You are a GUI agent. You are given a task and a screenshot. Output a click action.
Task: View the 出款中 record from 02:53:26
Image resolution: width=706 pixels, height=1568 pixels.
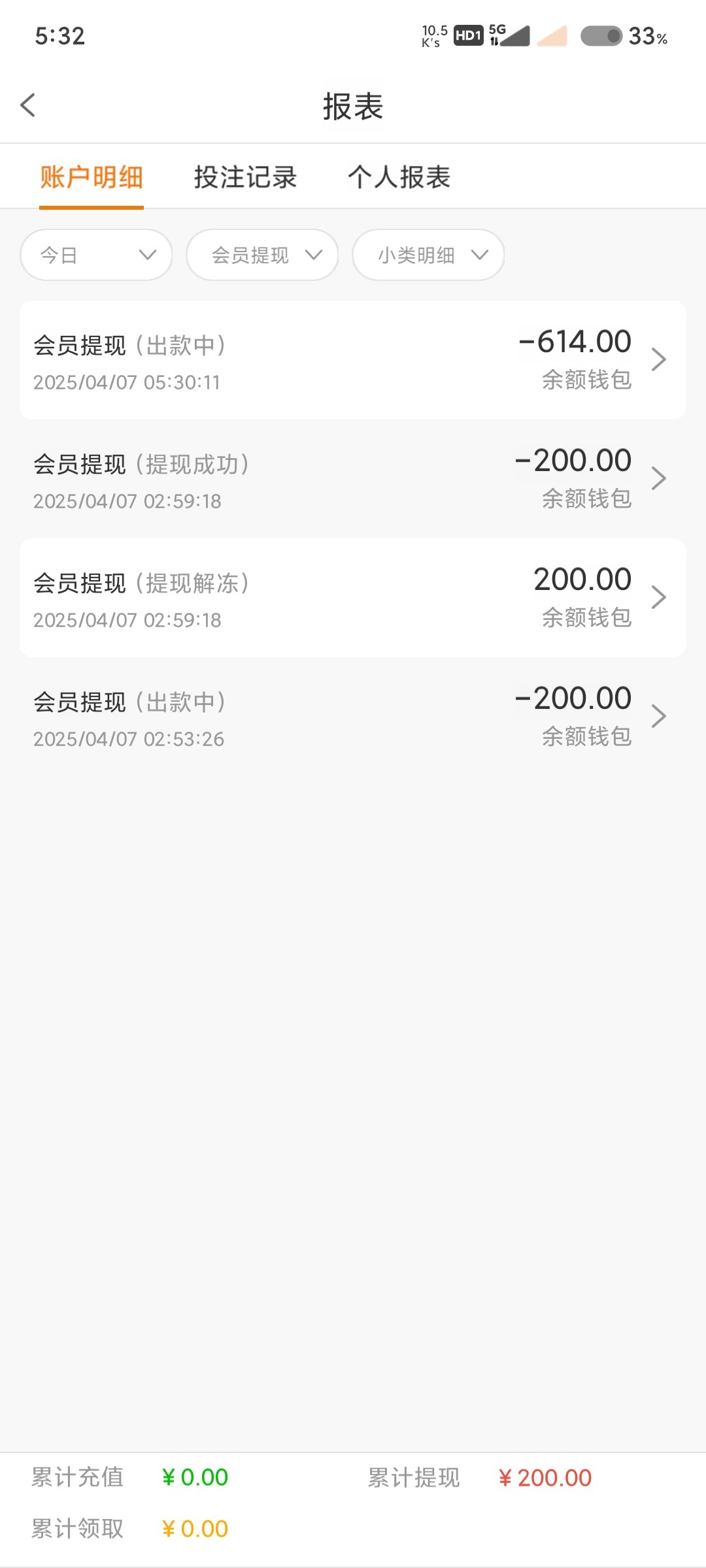(x=353, y=717)
